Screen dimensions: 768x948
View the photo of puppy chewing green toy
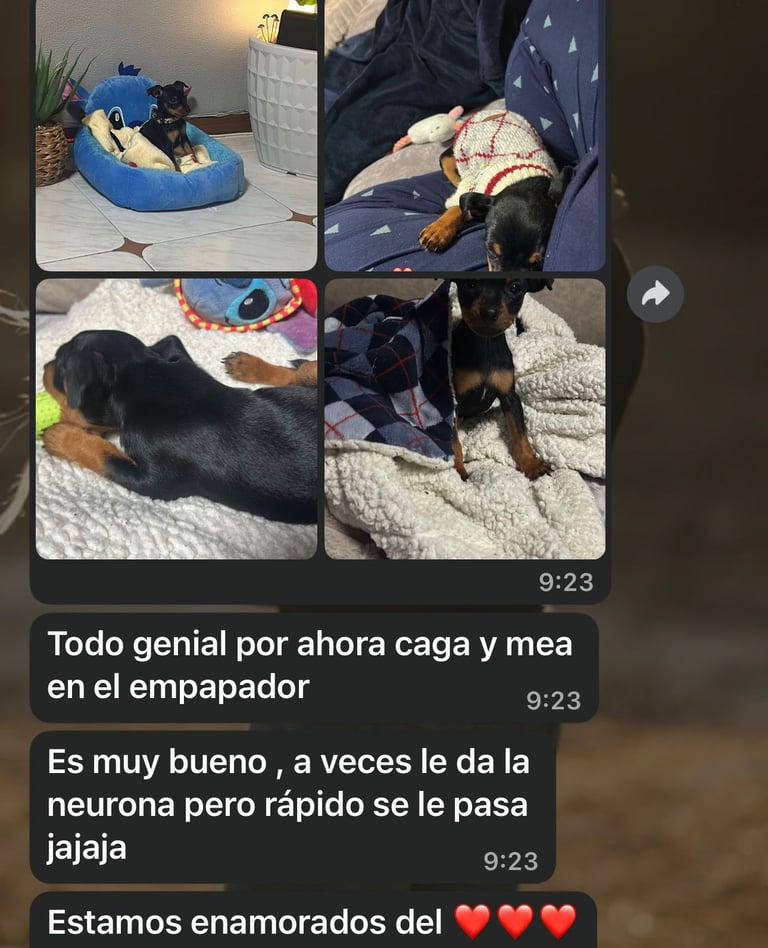tap(177, 418)
